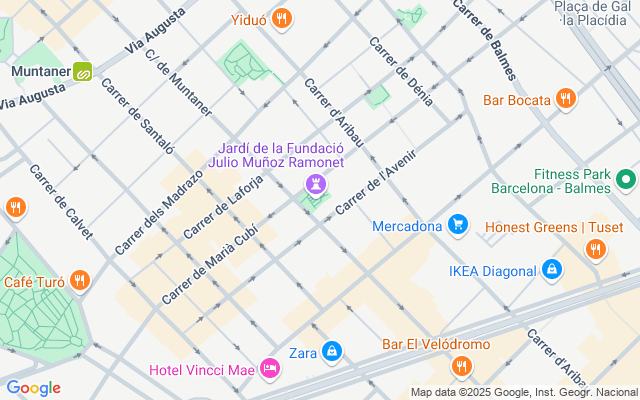Open the Hotel Vincci Mae marker
The height and width of the screenshot is (400, 640).
pyautogui.click(x=269, y=370)
